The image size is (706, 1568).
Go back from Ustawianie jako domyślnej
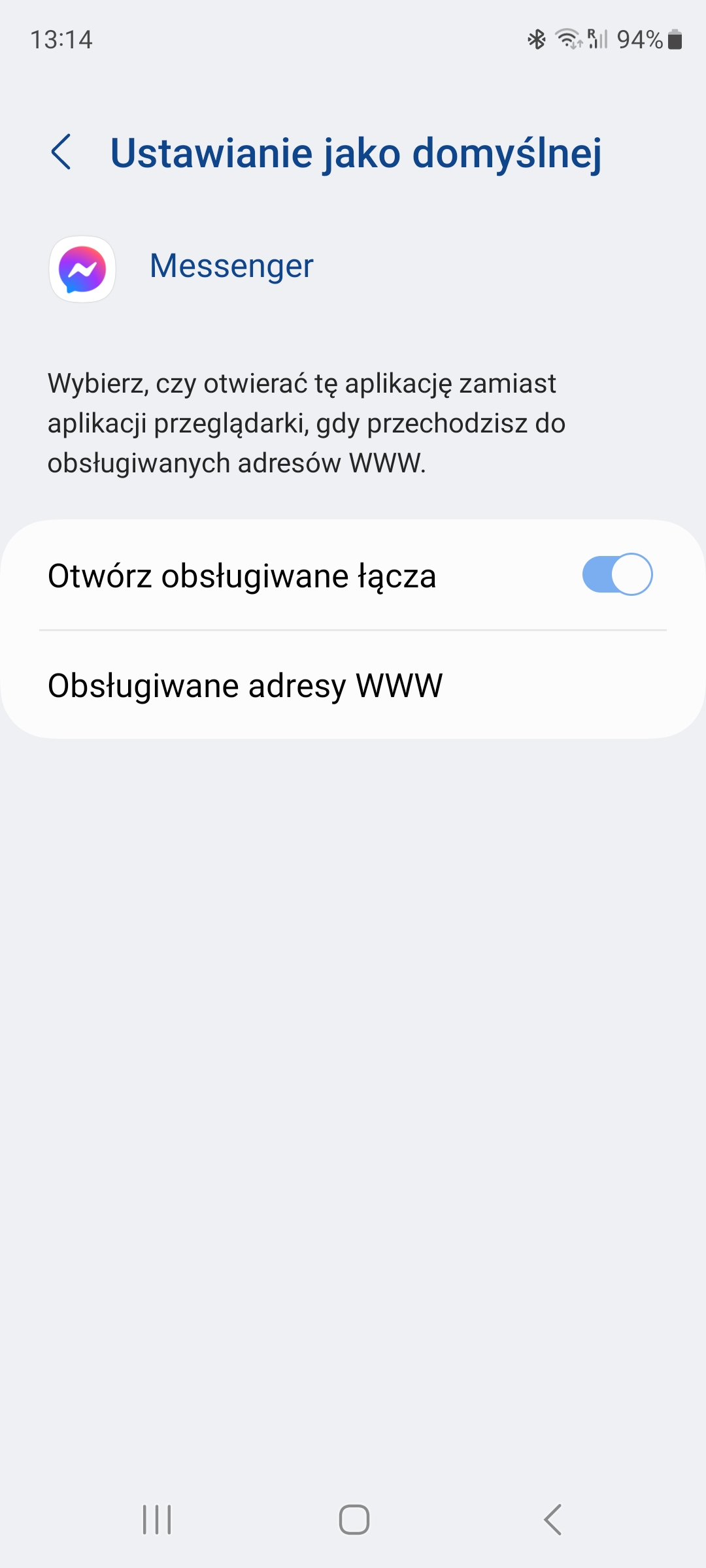(61, 152)
